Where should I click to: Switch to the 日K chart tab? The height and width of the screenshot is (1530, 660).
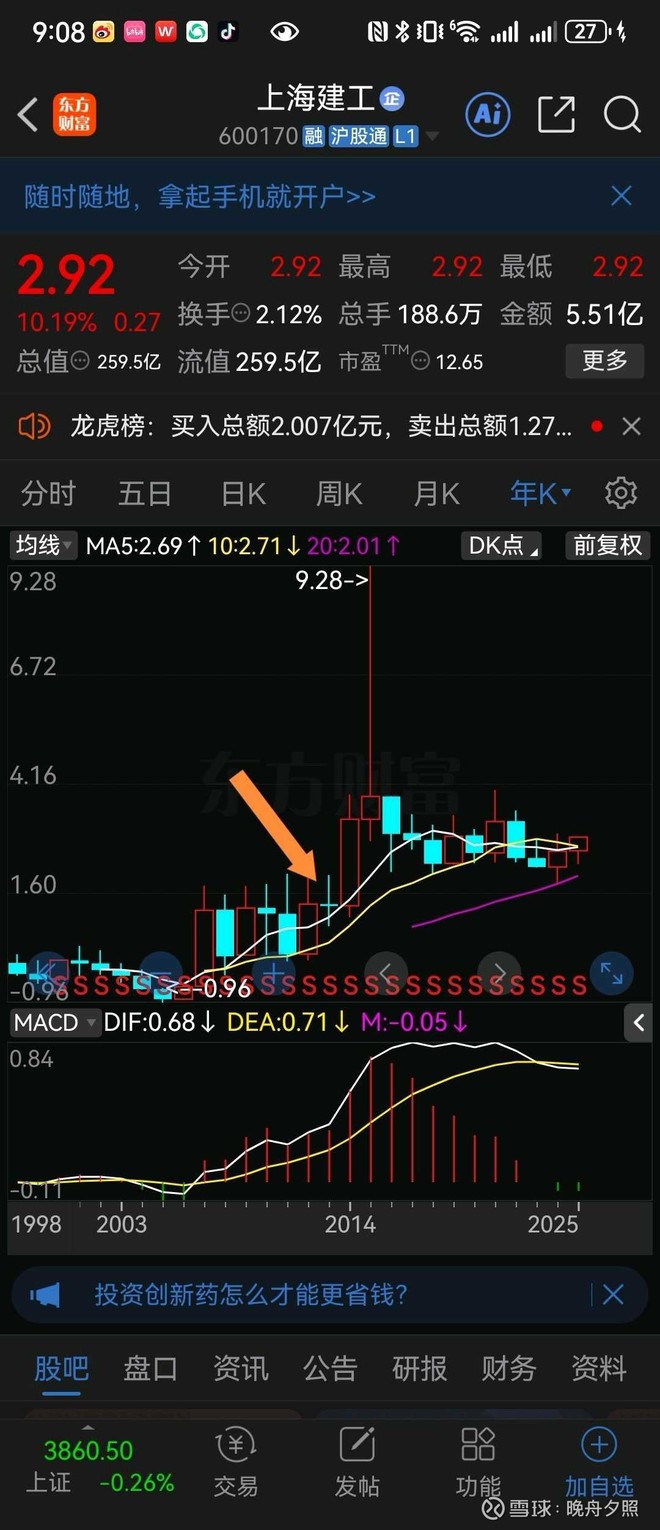point(243,493)
